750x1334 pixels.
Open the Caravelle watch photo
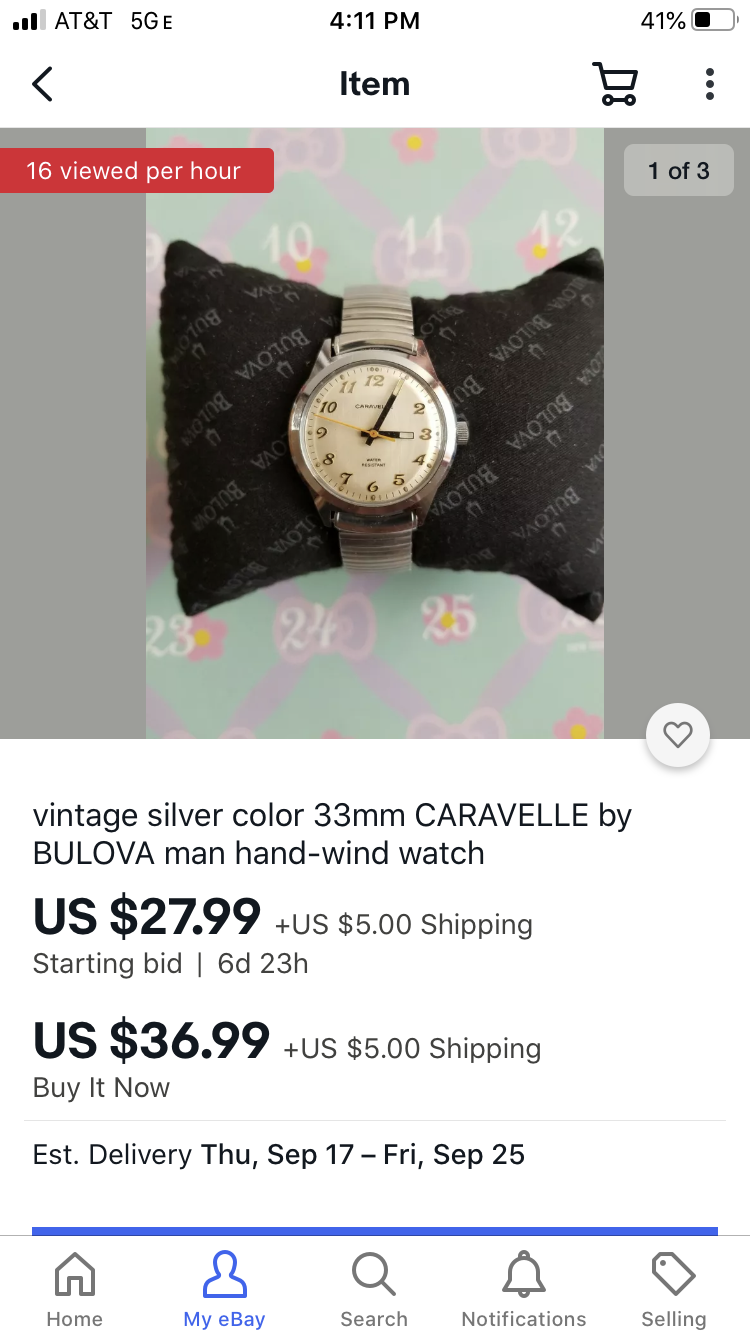click(x=375, y=433)
